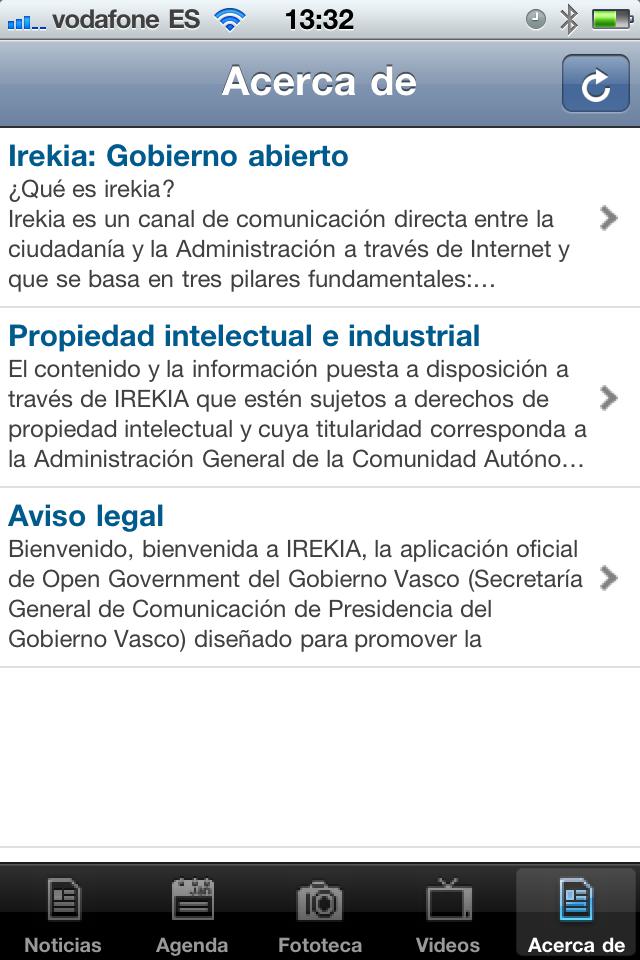Switch to the Videos tab
This screenshot has height=960, width=640.
pos(448,913)
